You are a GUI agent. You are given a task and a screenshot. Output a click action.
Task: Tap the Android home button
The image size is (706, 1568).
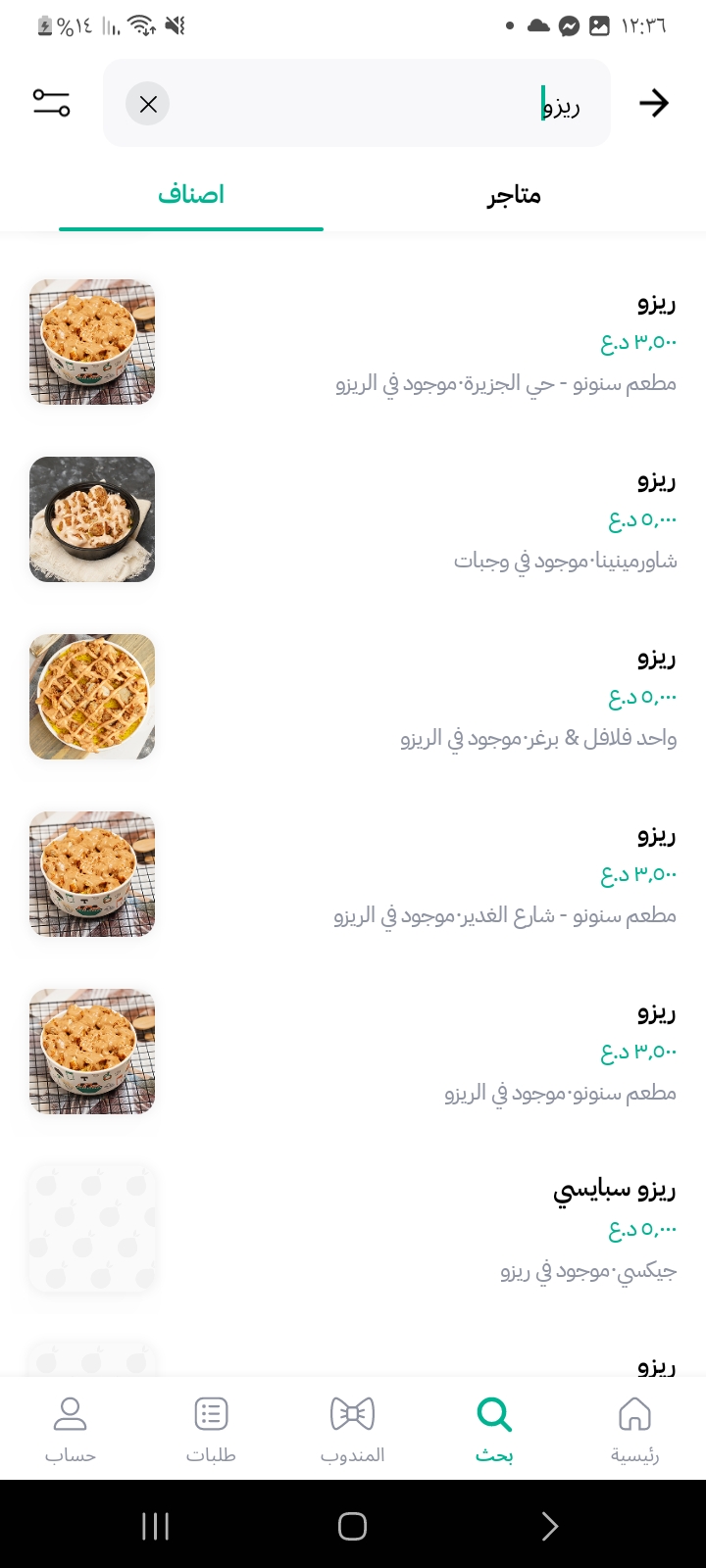pyautogui.click(x=352, y=1526)
